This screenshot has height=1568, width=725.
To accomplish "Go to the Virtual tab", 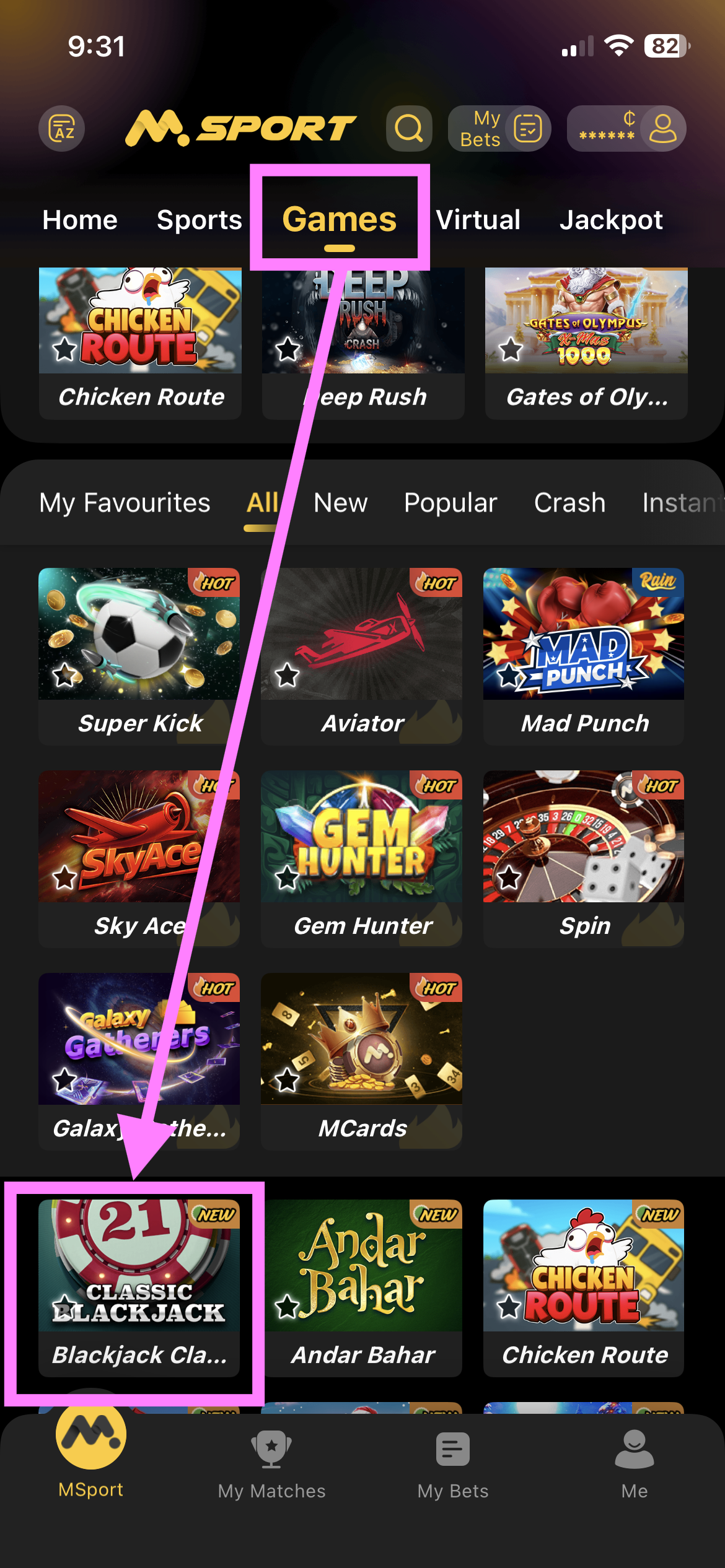I will (x=478, y=220).
